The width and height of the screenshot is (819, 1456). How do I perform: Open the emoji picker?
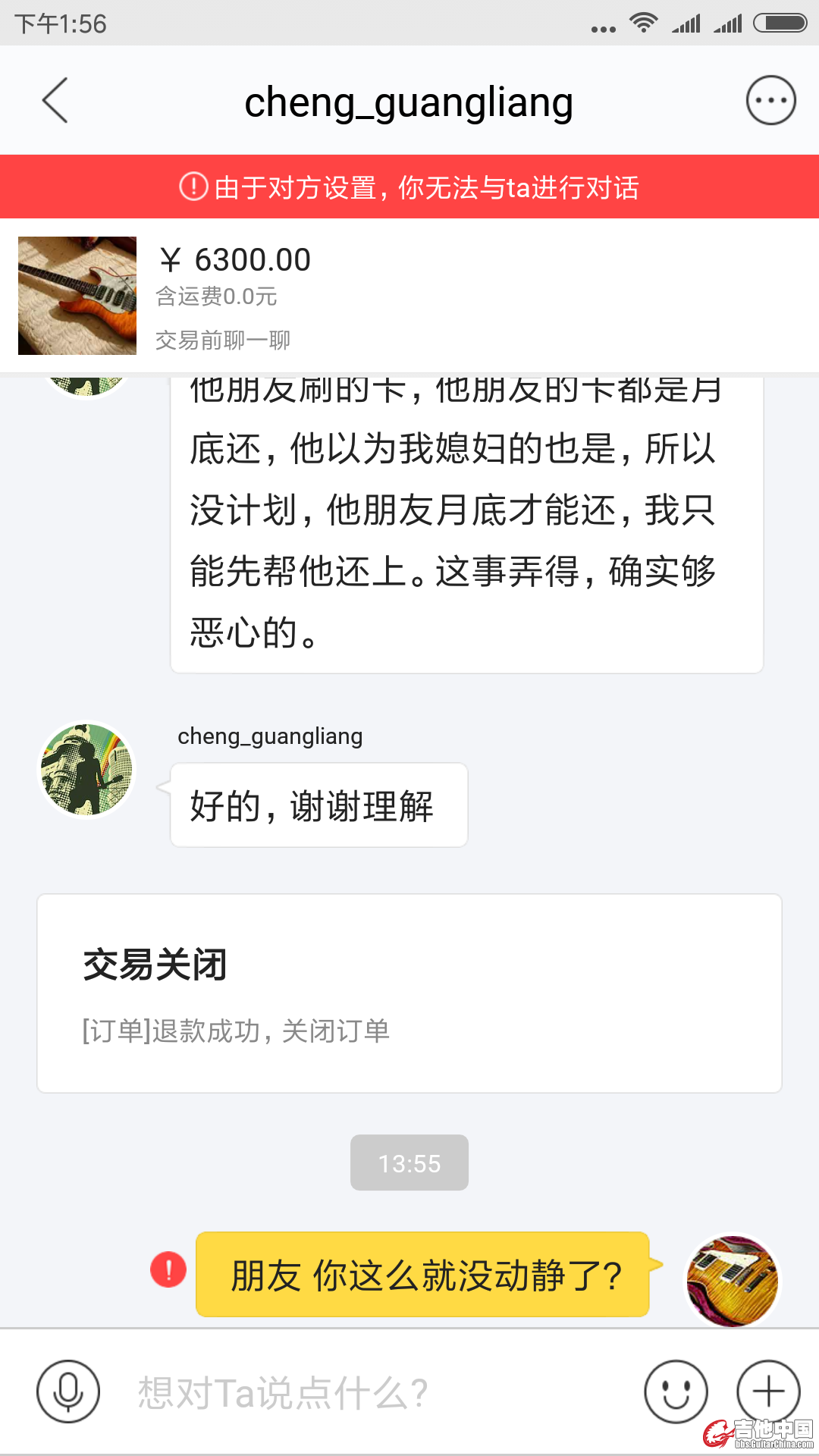coord(676,1392)
